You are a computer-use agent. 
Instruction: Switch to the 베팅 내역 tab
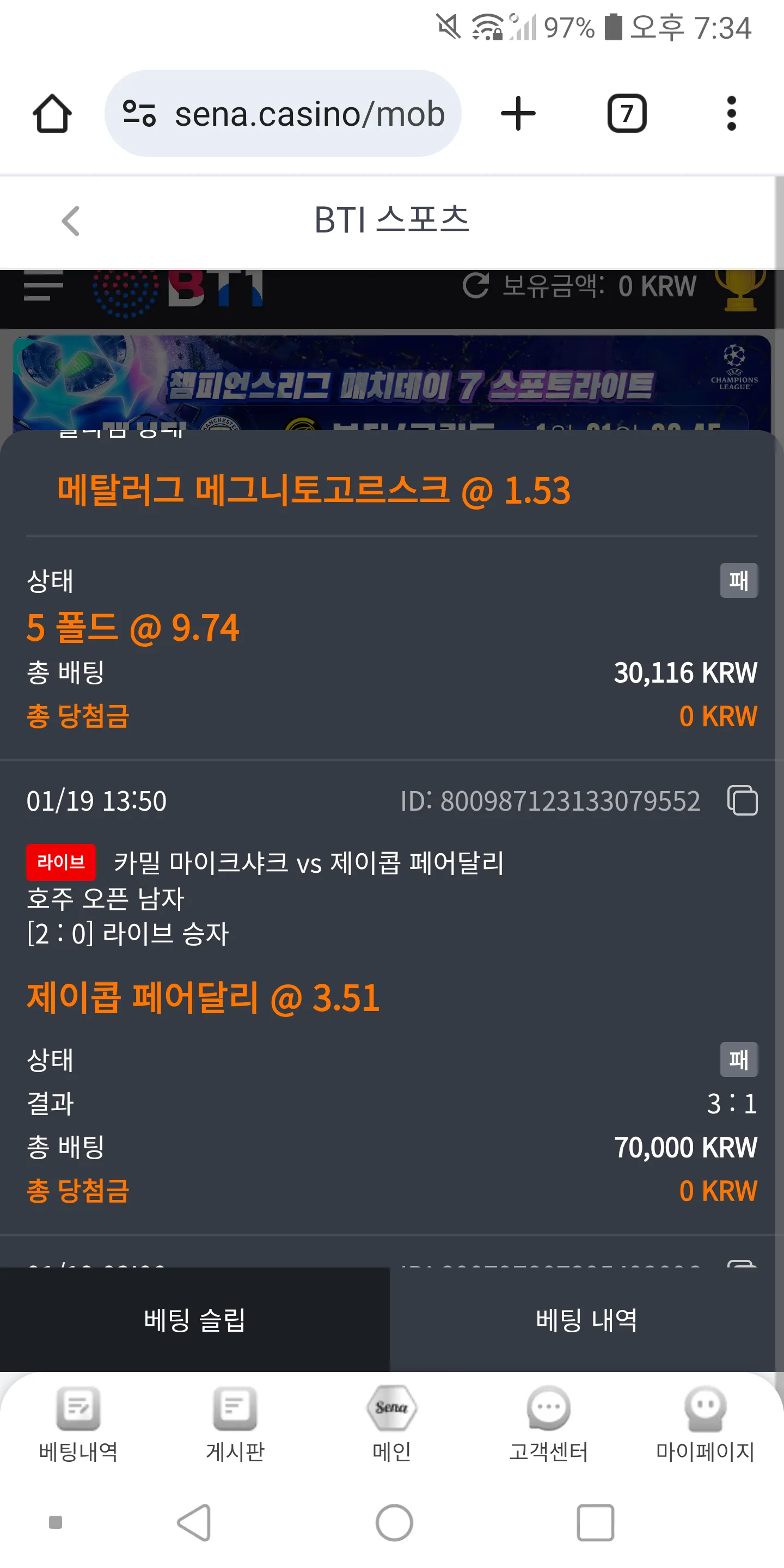587,1320
